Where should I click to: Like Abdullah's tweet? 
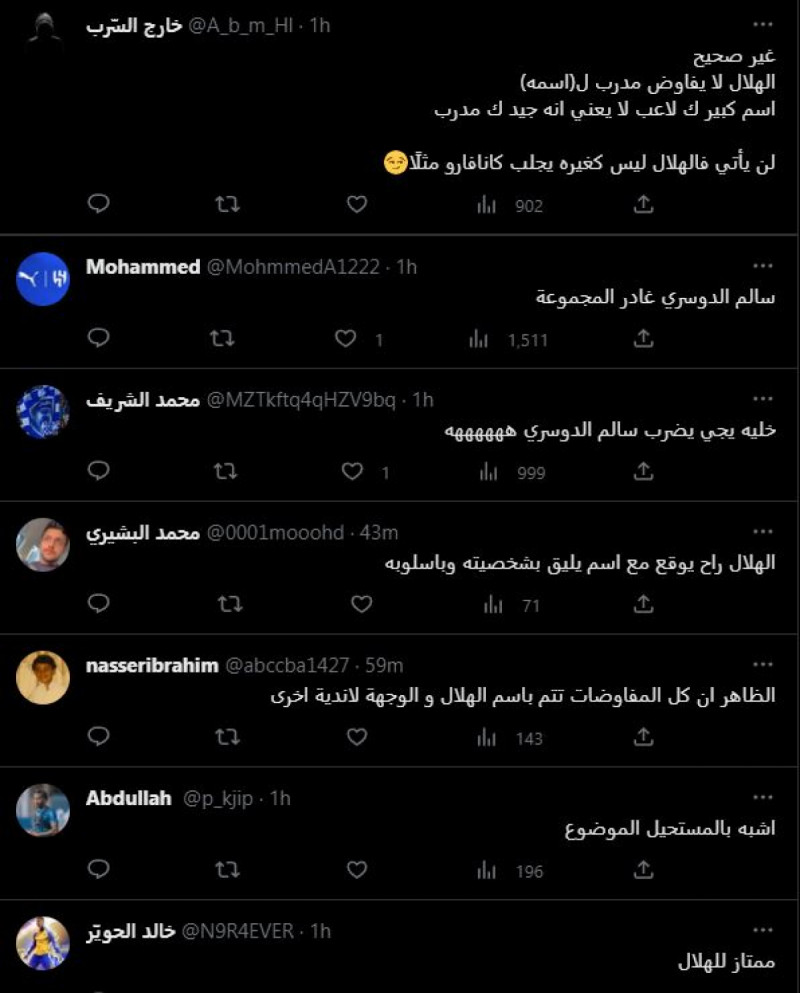pos(356,870)
